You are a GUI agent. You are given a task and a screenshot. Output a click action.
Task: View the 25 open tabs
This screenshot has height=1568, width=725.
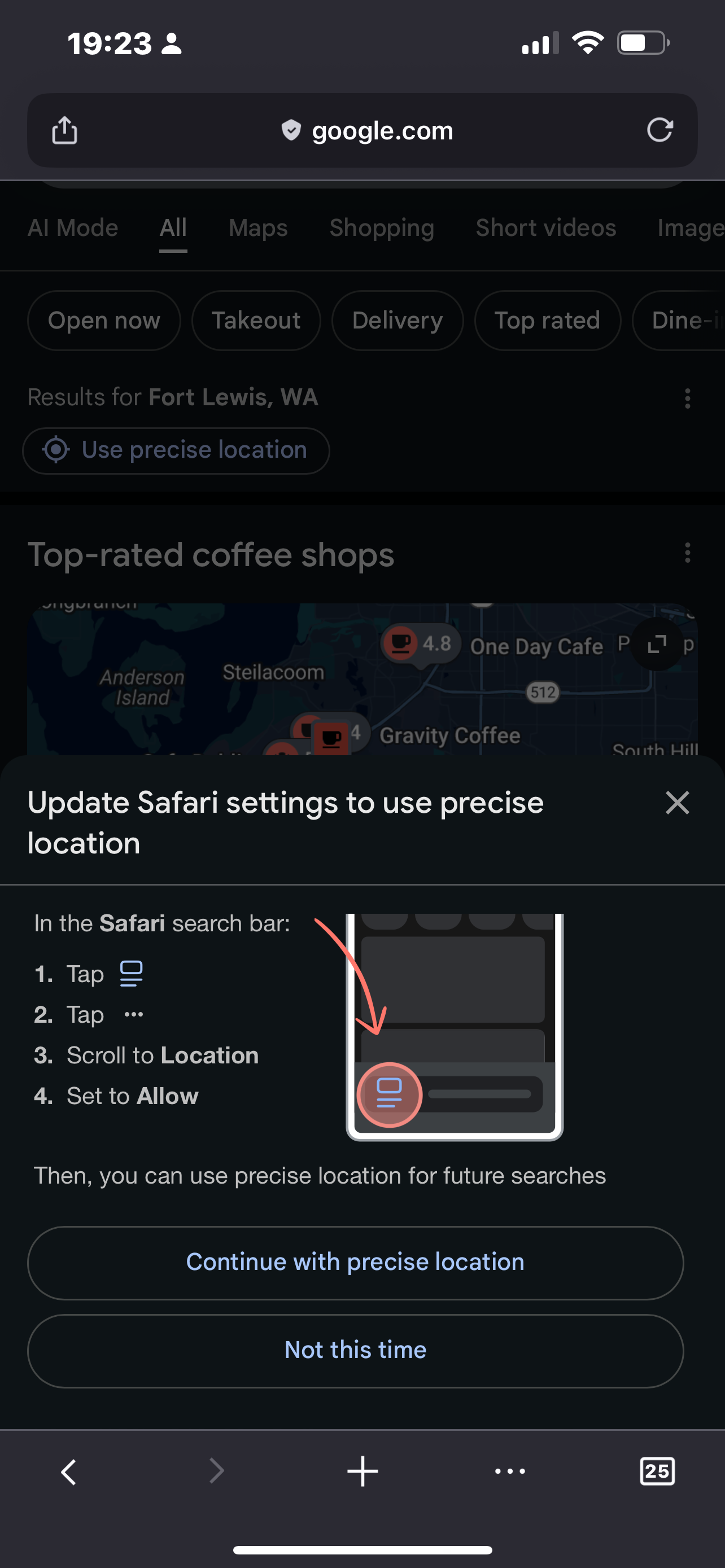pos(657,1472)
